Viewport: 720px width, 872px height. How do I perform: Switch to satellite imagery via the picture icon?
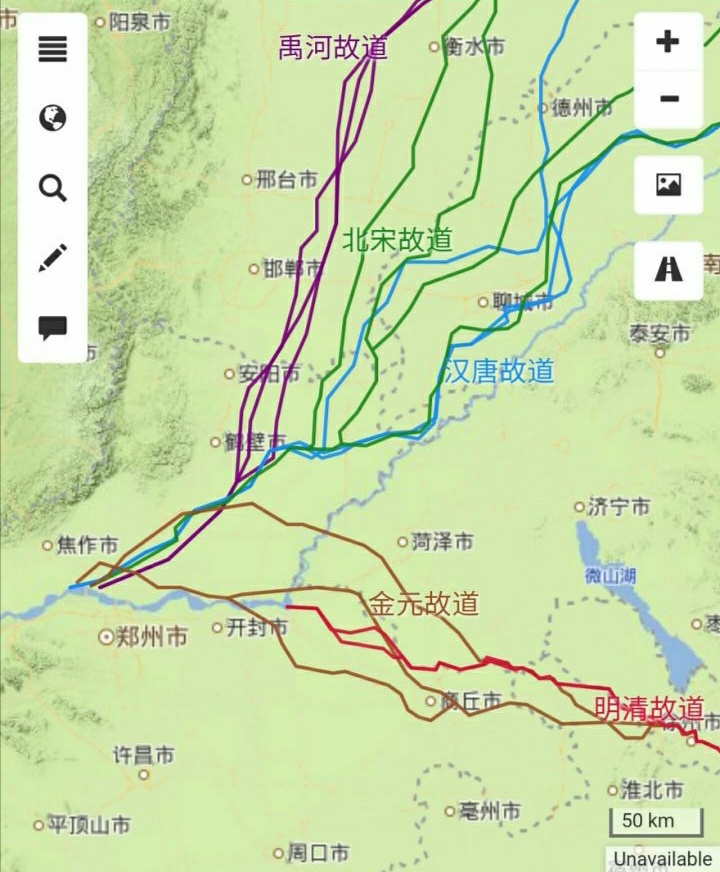(667, 185)
